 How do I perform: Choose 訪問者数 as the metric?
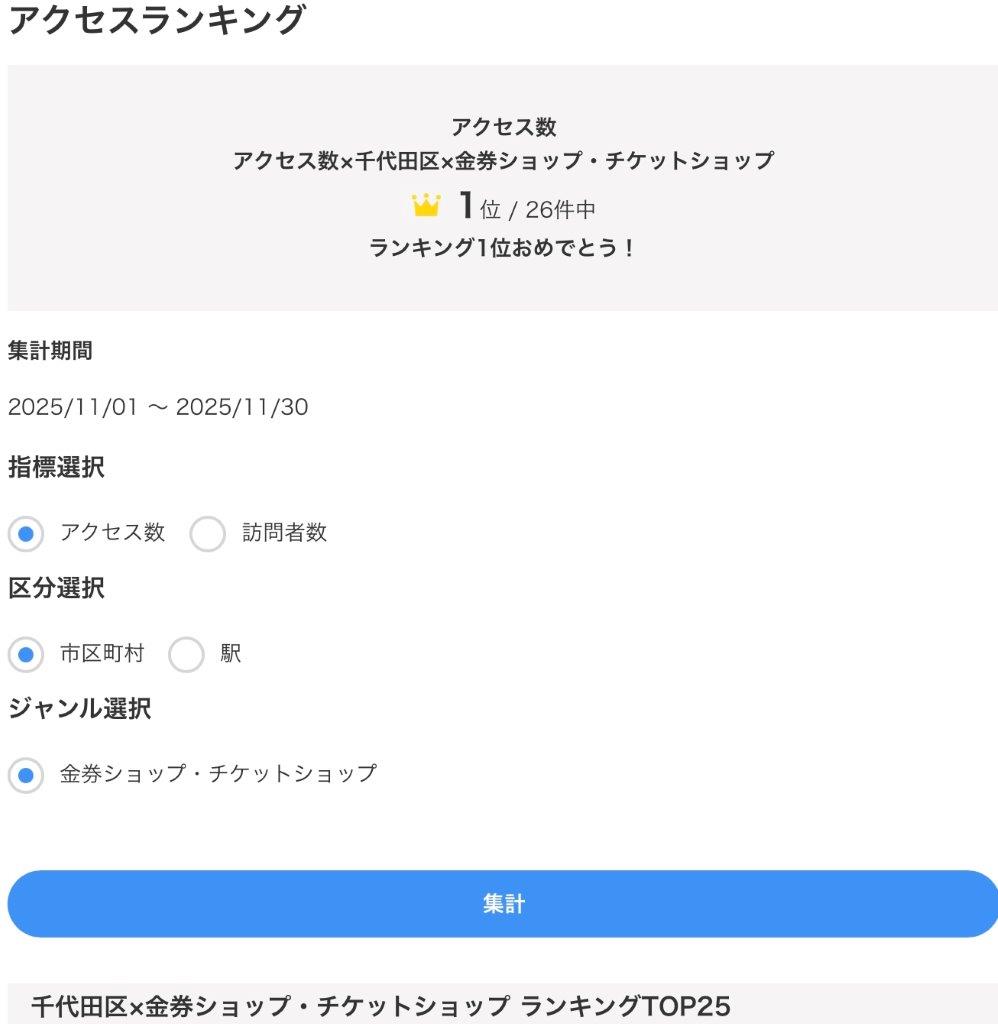[x=208, y=534]
